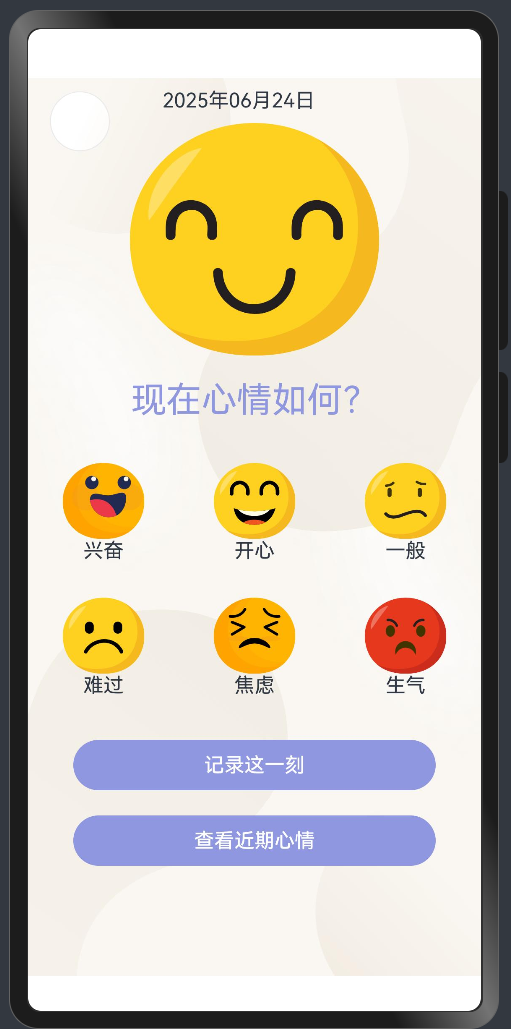Choose the 焦虑 mood emoji

coord(255,635)
